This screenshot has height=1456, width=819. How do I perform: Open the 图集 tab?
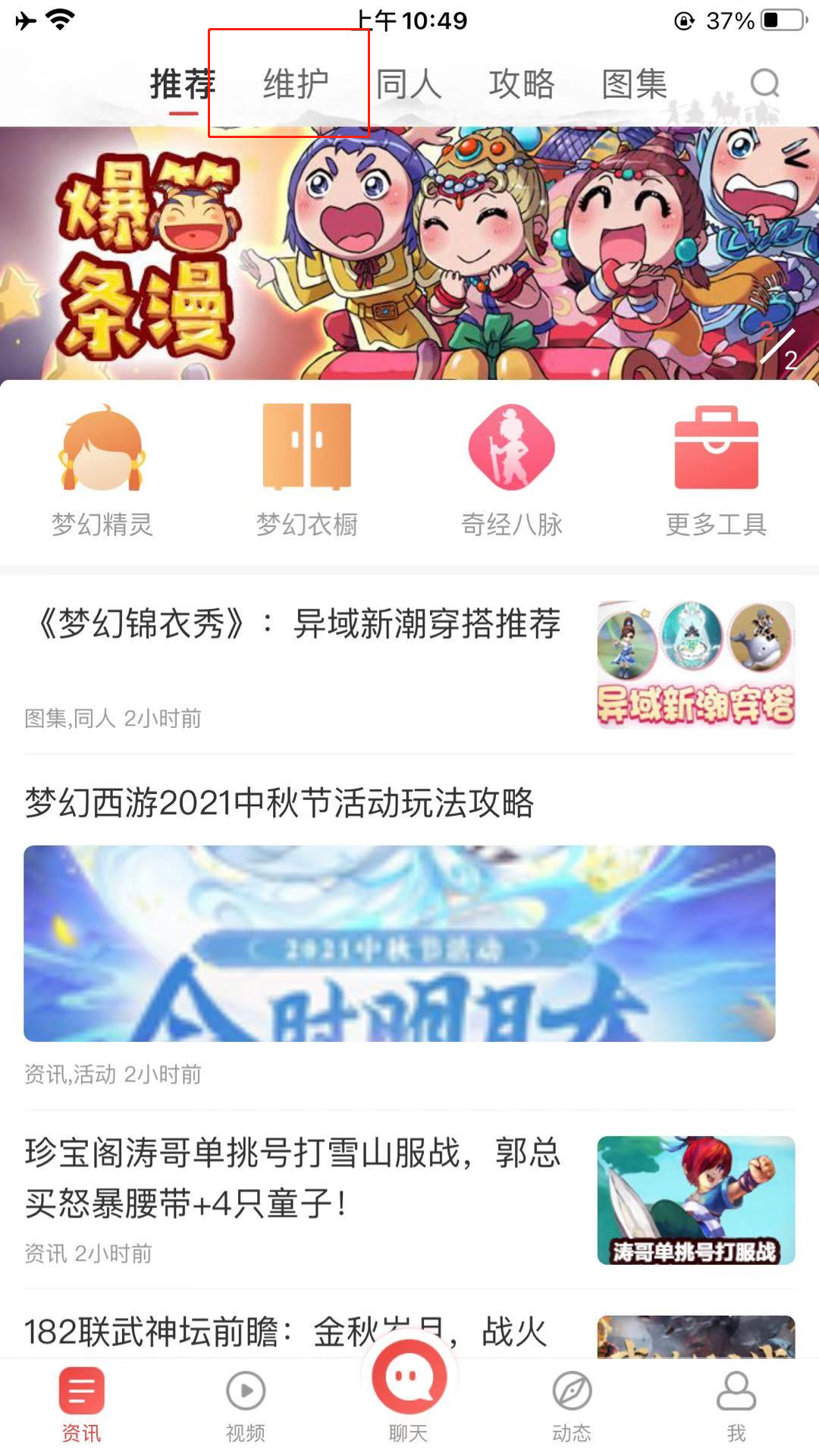pyautogui.click(x=635, y=83)
